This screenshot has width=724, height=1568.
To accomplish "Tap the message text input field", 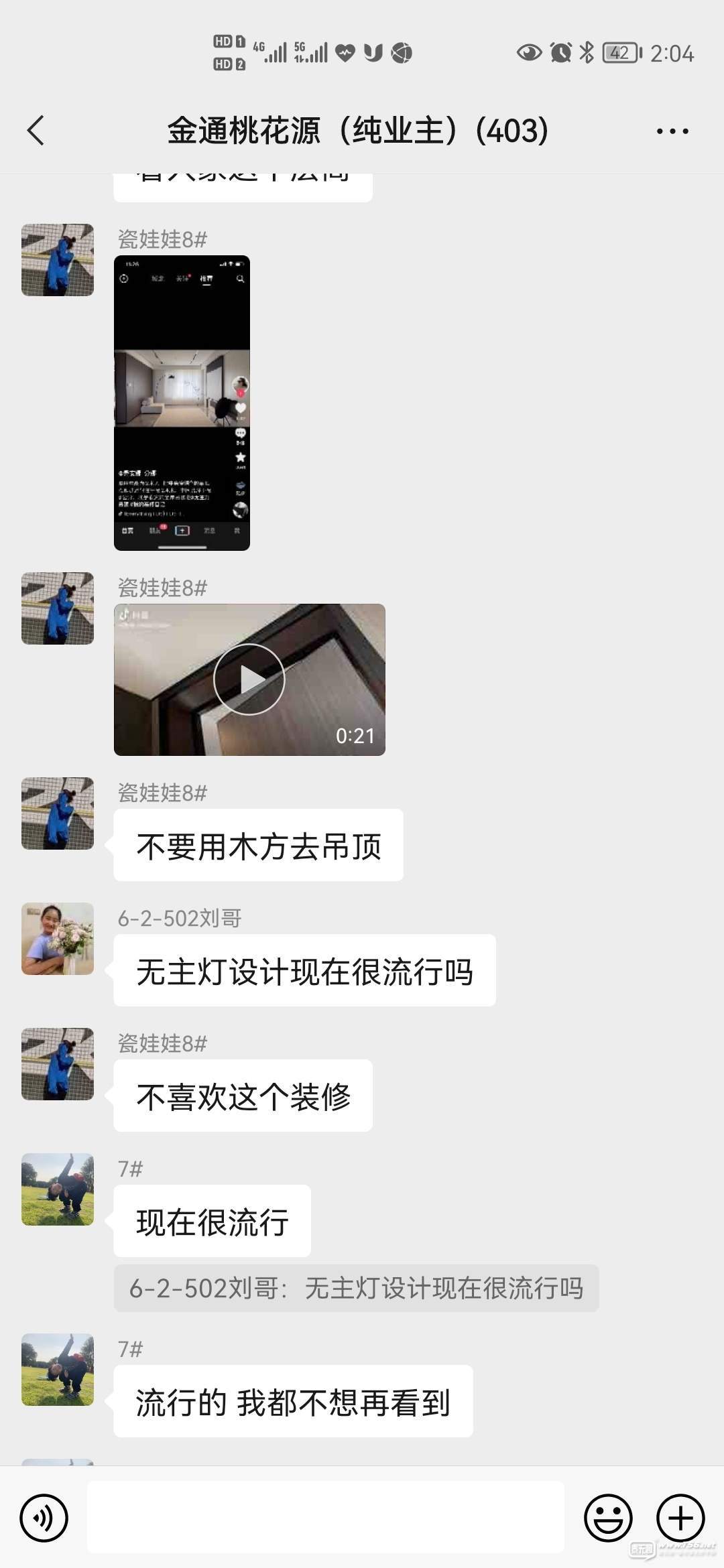I will click(x=325, y=1518).
